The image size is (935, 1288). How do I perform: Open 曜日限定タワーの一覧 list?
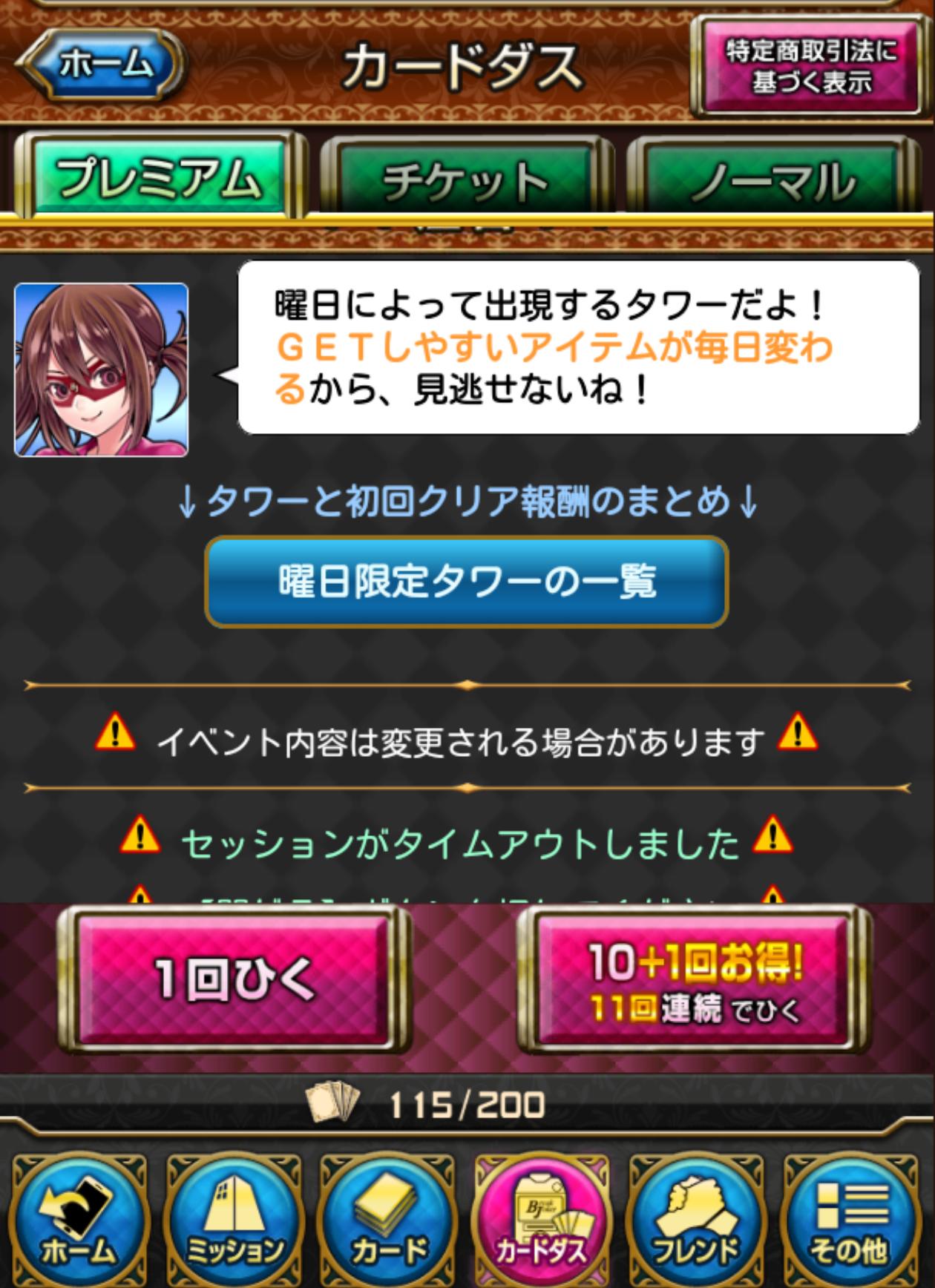coord(466,581)
